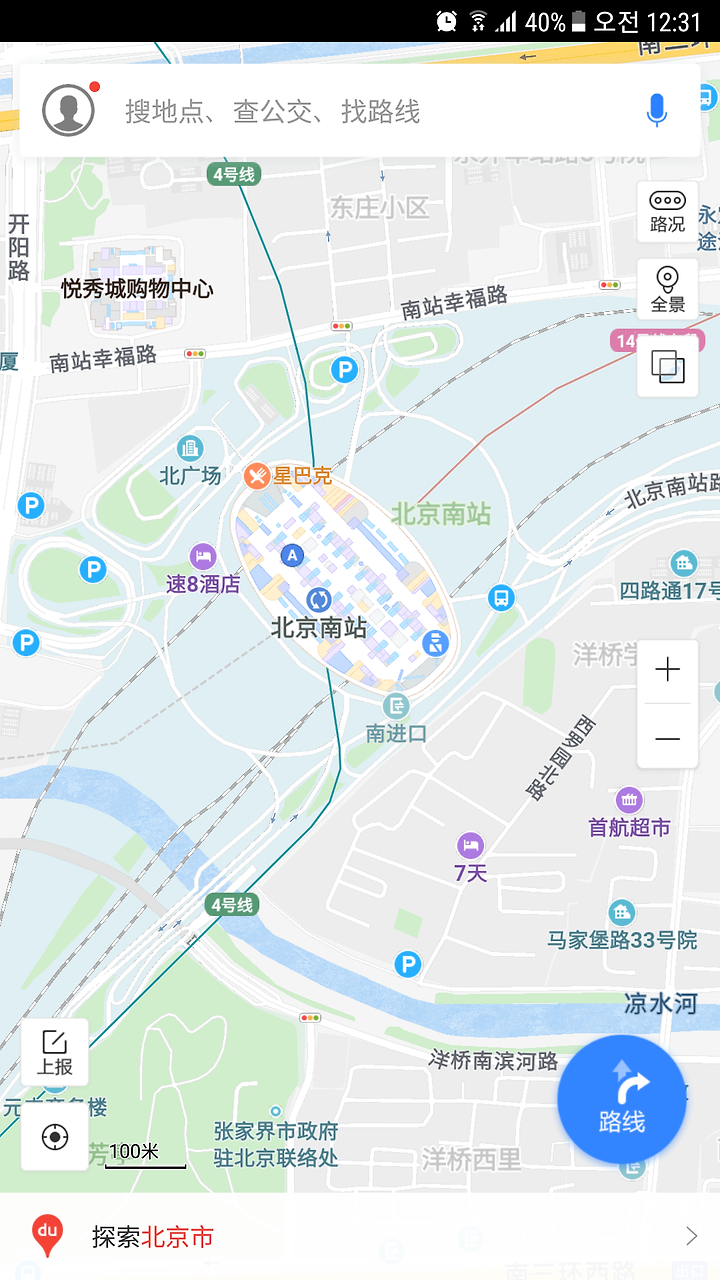Open the profile avatar icon
The width and height of the screenshot is (720, 1280).
tap(68, 110)
